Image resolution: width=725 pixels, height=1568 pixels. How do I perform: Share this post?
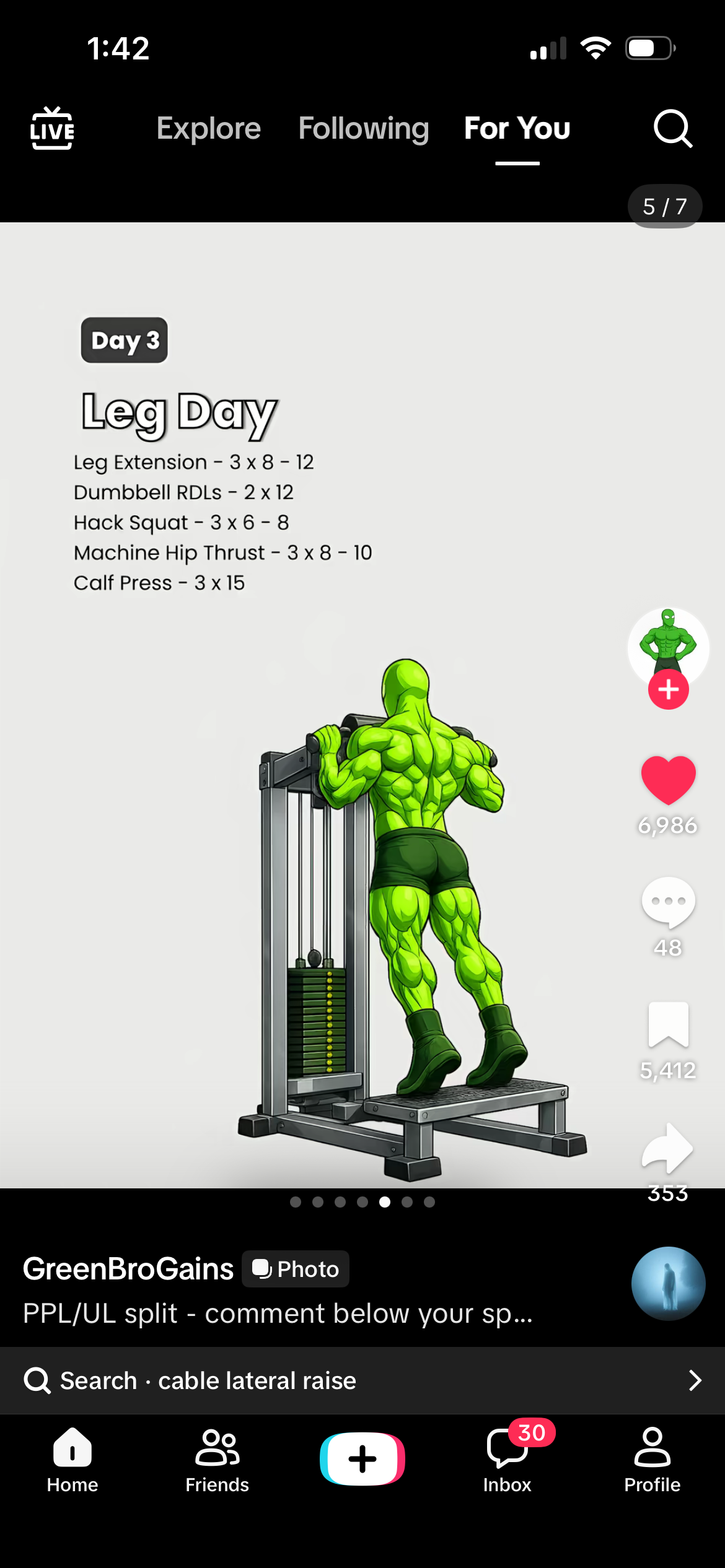point(668,1148)
